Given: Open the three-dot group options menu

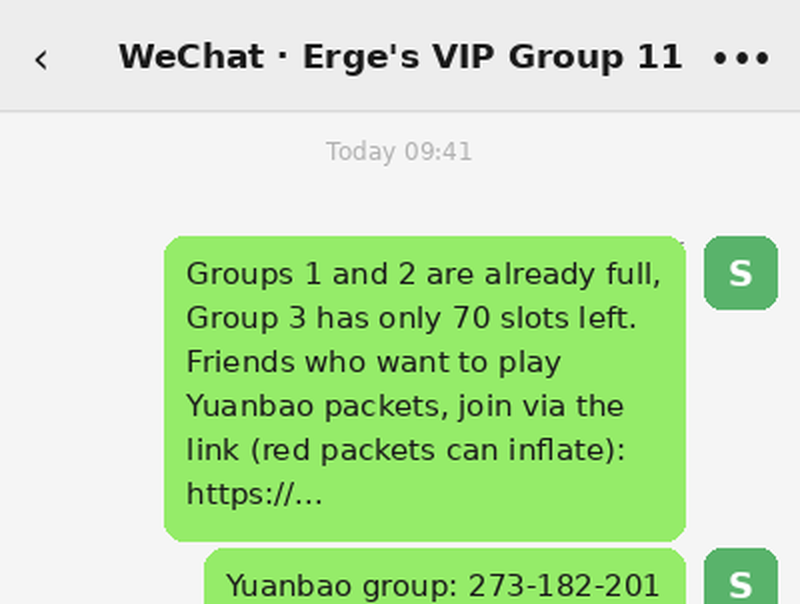Looking at the screenshot, I should 741,58.
